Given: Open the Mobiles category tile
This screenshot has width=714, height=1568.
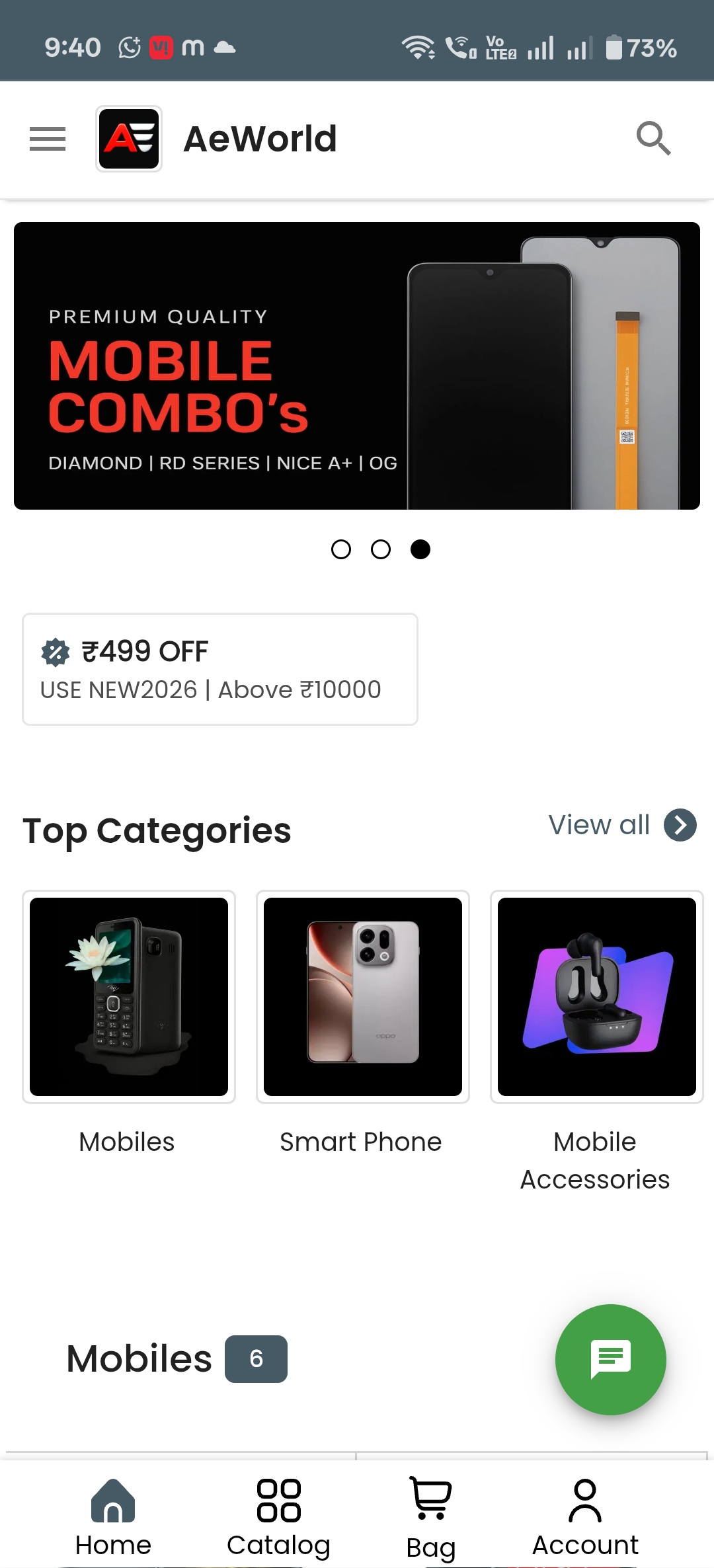Looking at the screenshot, I should pos(129,997).
